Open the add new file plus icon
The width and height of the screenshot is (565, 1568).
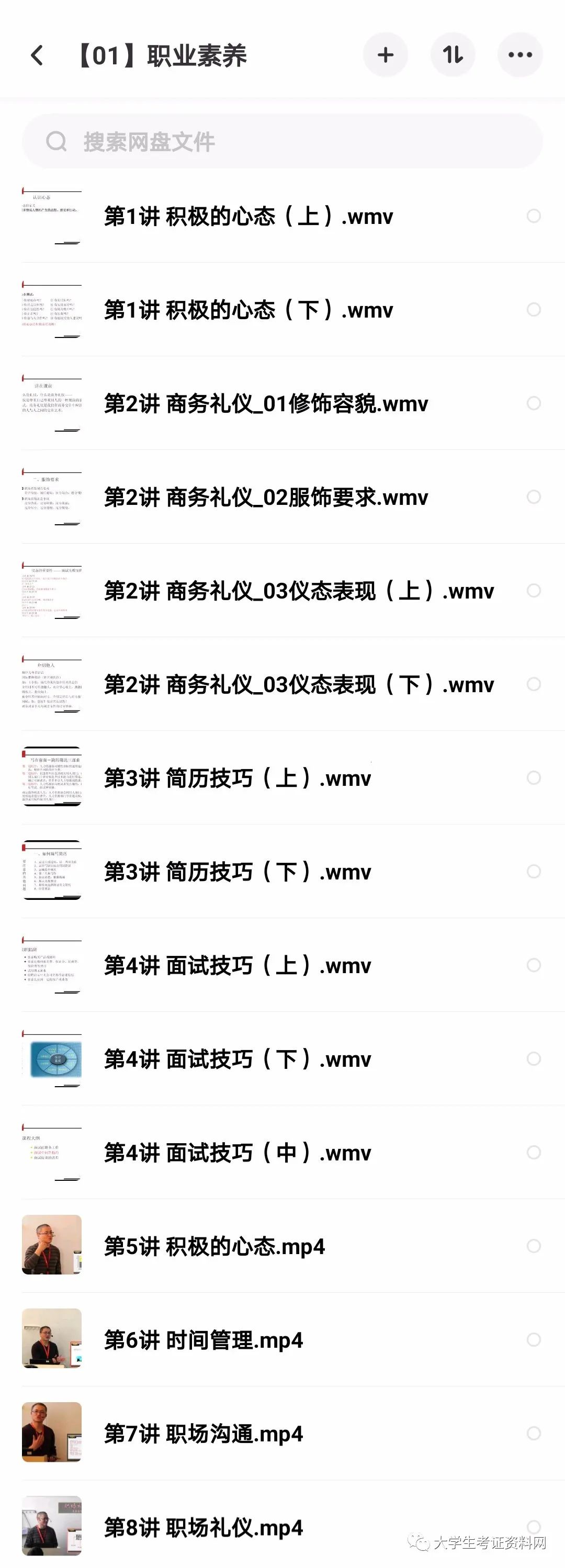coord(386,54)
